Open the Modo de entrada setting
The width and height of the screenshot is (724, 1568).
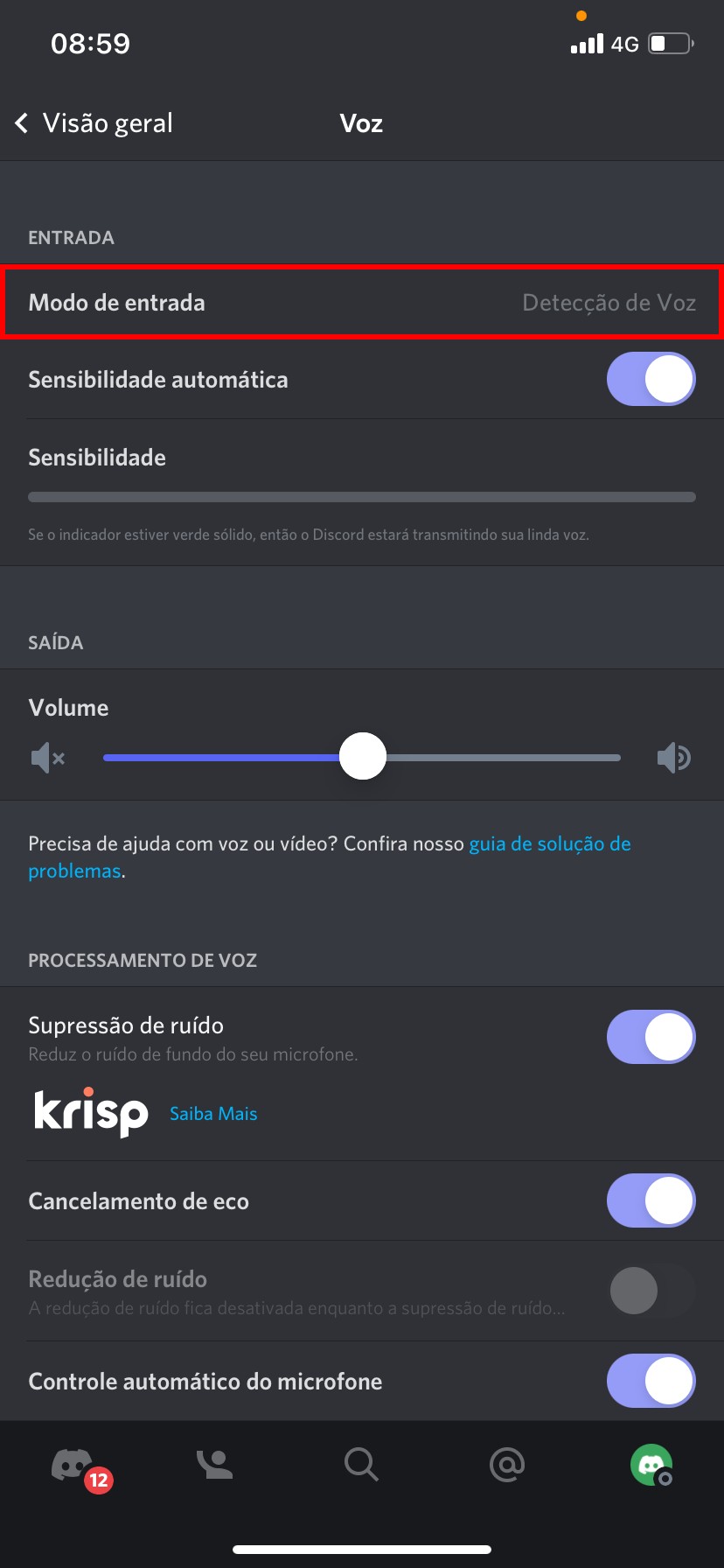(x=362, y=303)
